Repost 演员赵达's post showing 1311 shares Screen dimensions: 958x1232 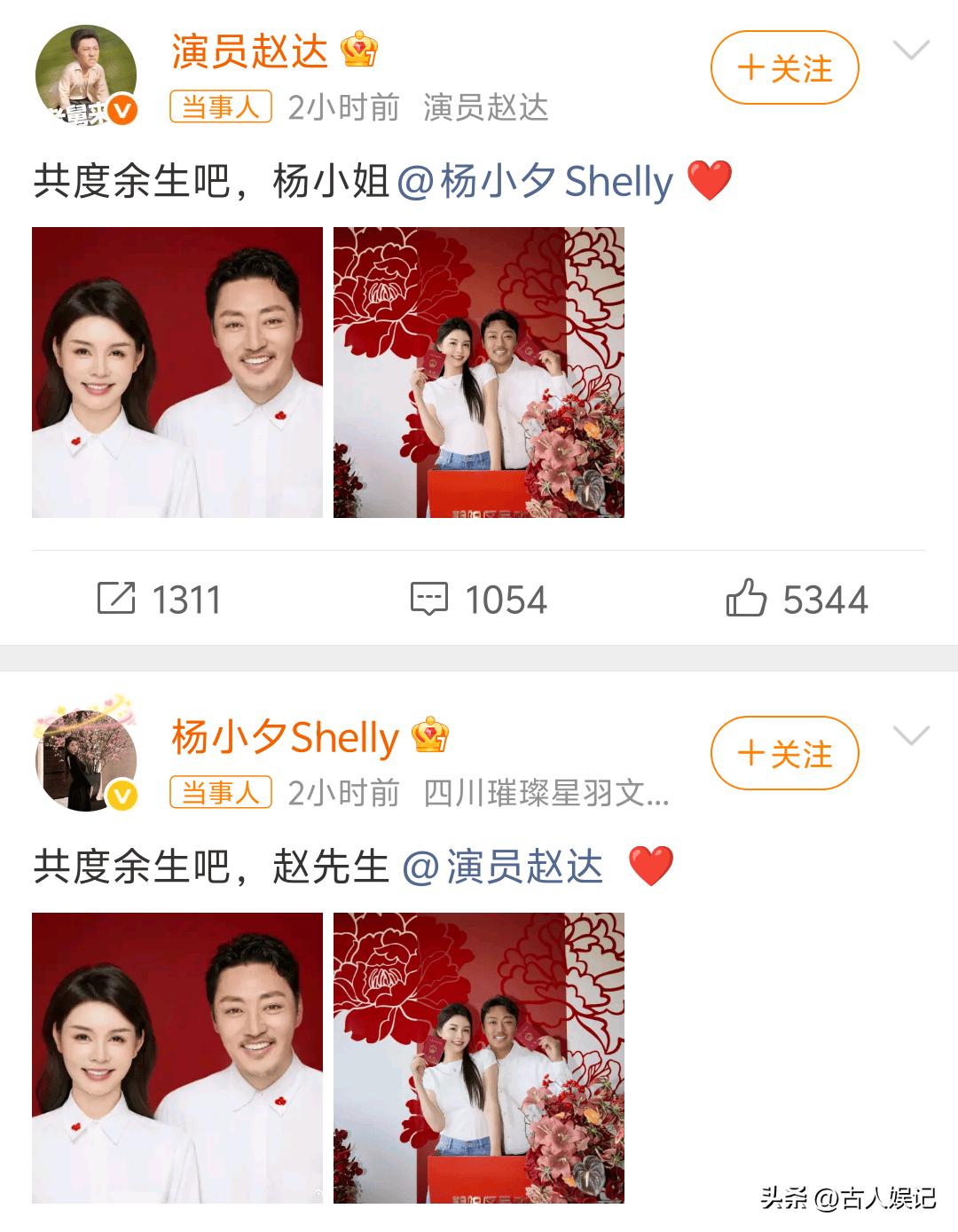click(160, 600)
